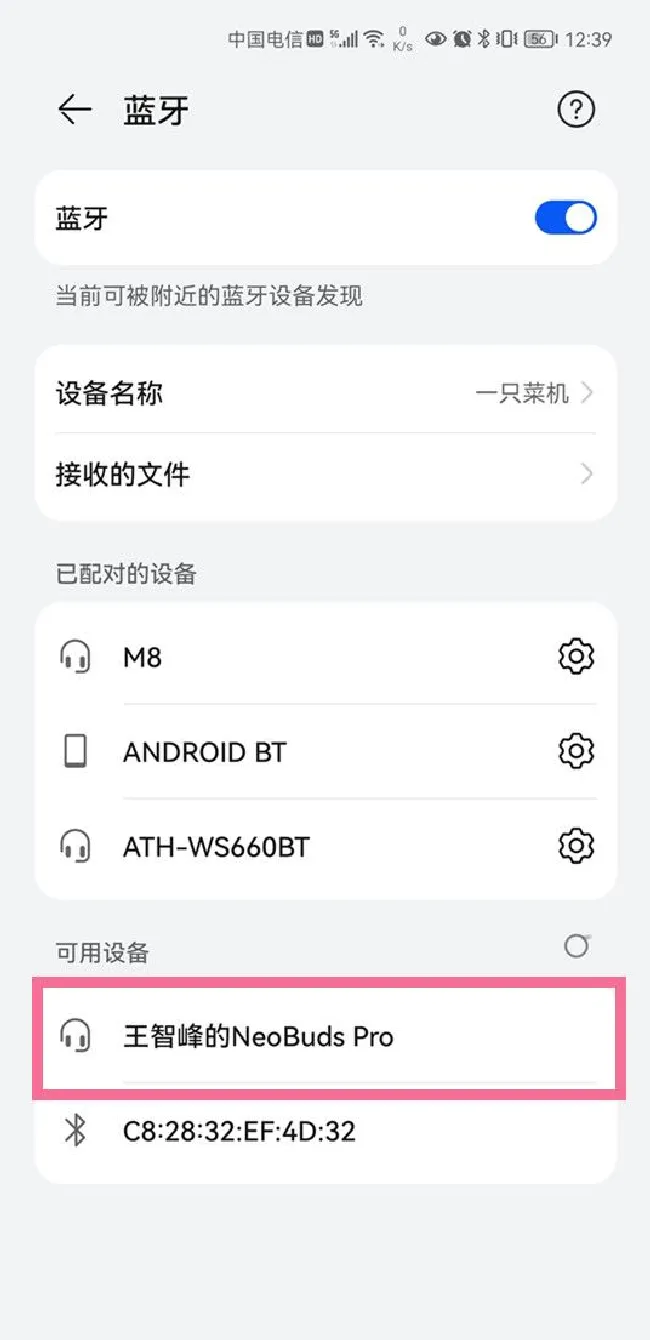This screenshot has height=1340, width=650.
Task: Open the settings gear for ANDROID BT
Action: coord(576,751)
